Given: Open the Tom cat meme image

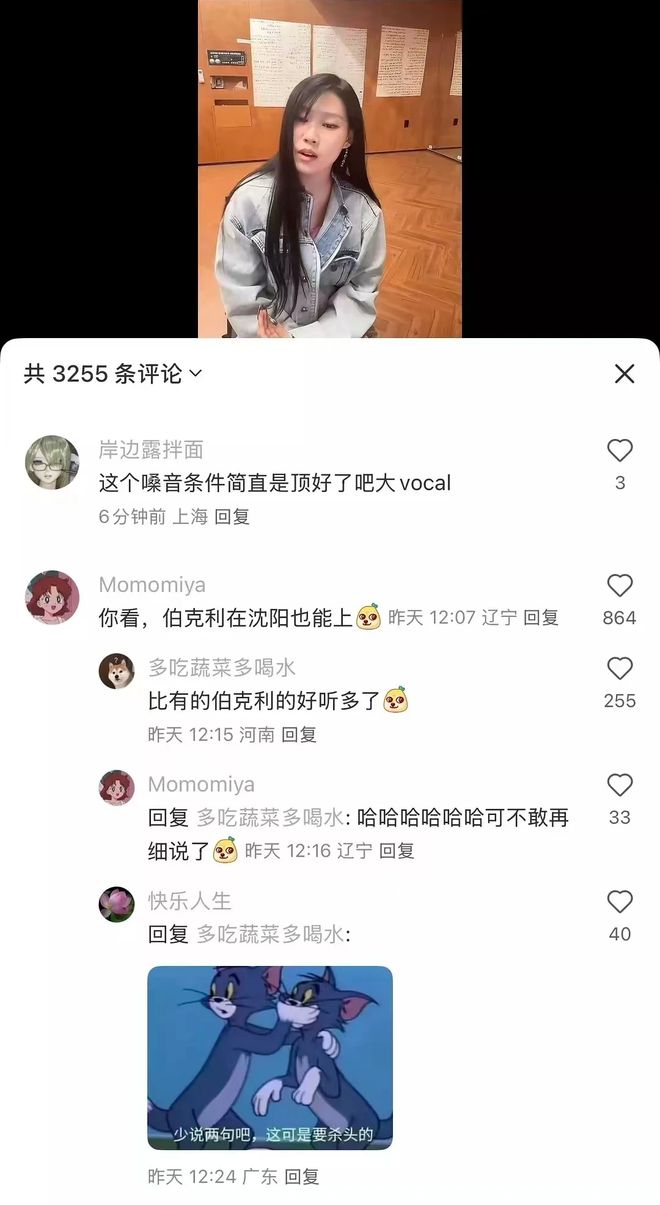Looking at the screenshot, I should coord(270,1057).
